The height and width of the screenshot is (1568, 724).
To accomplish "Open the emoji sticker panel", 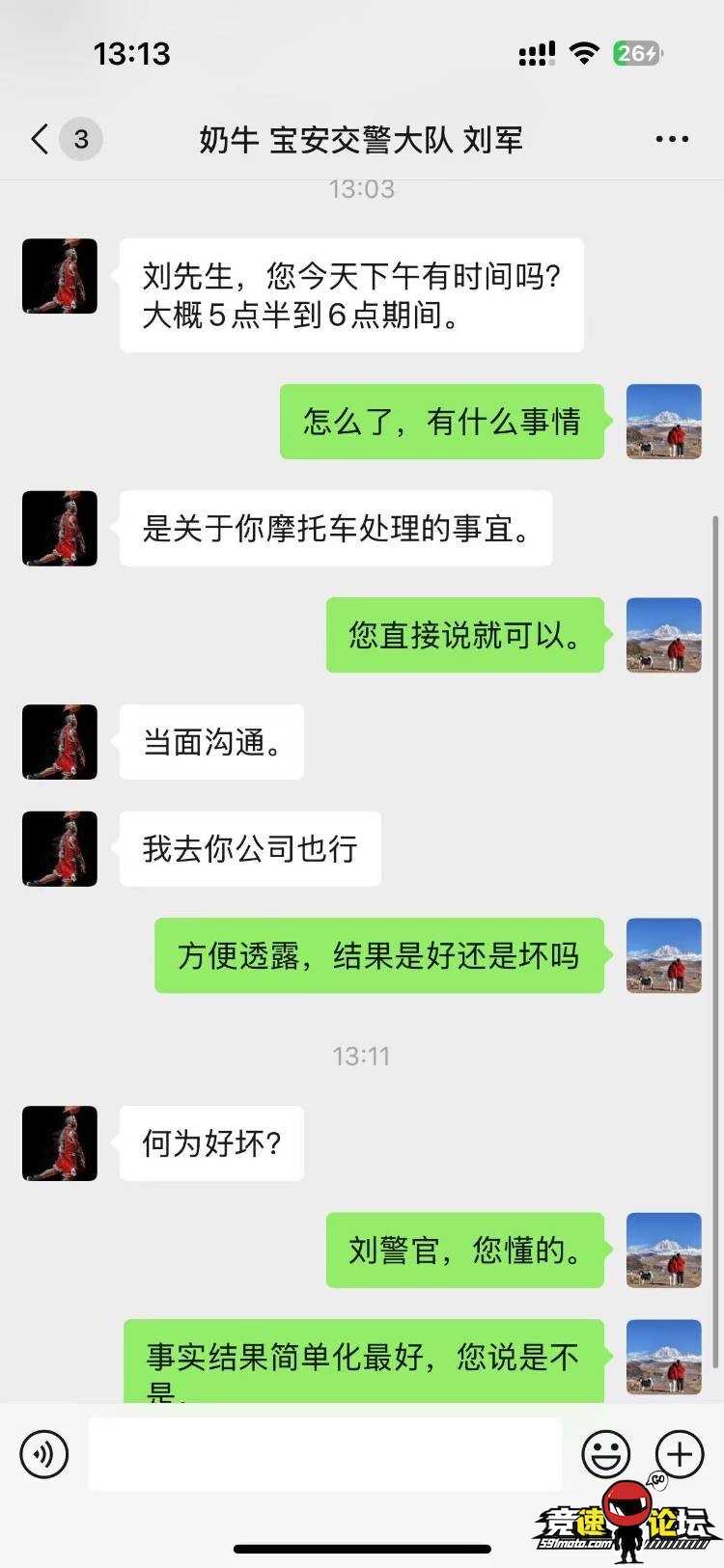I will pyautogui.click(x=606, y=1453).
